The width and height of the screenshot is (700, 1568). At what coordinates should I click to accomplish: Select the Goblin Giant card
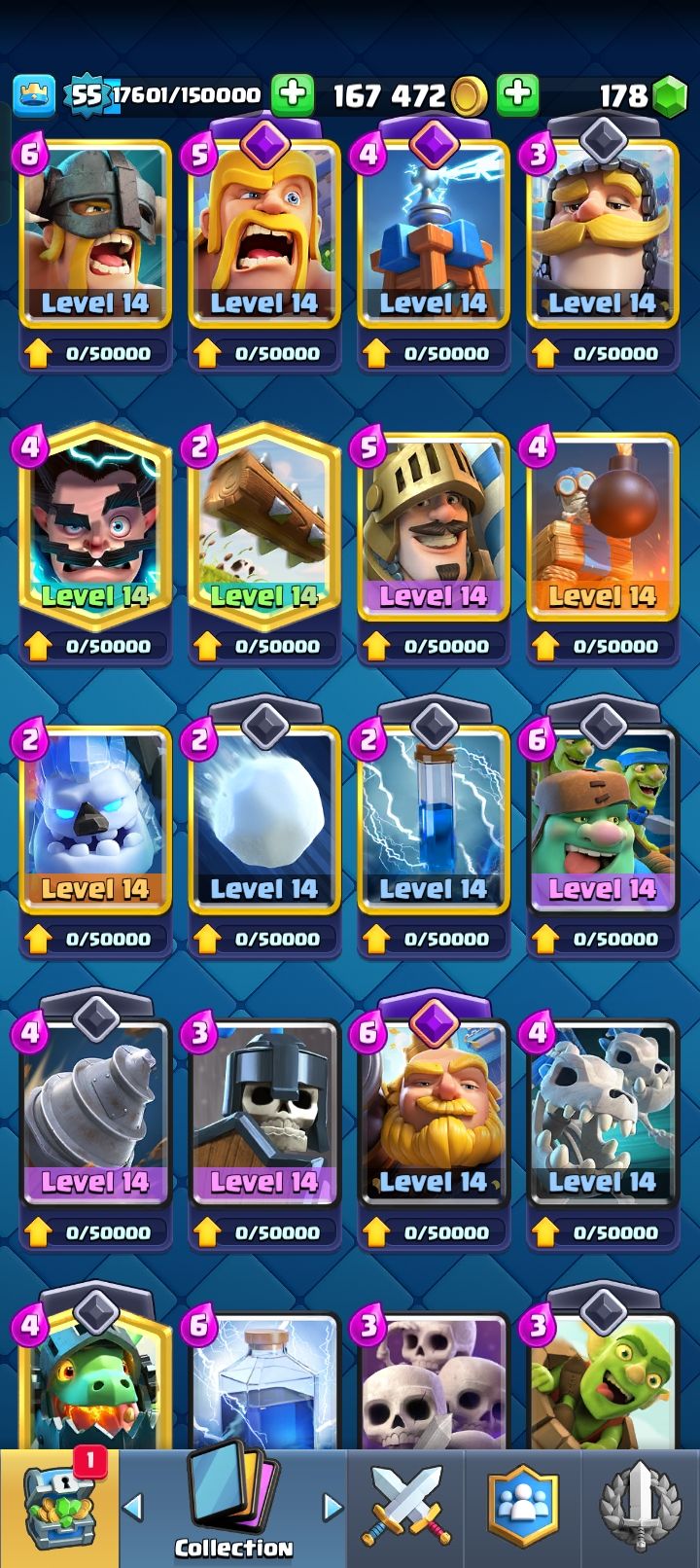coord(603,819)
